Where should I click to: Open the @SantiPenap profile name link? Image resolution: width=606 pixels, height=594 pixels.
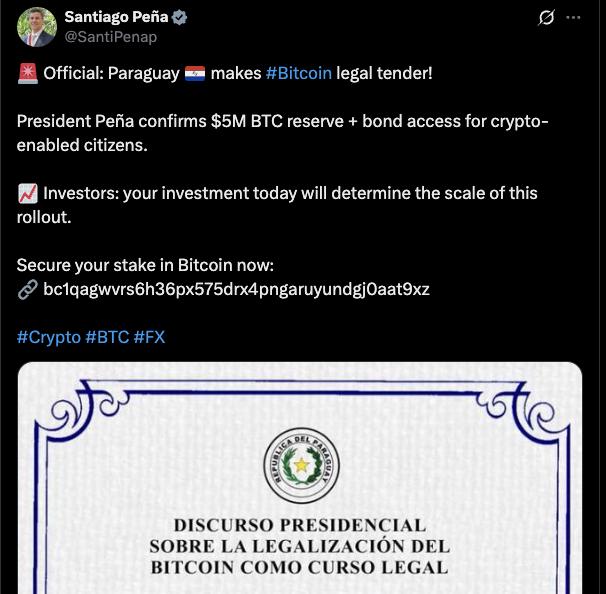(110, 37)
